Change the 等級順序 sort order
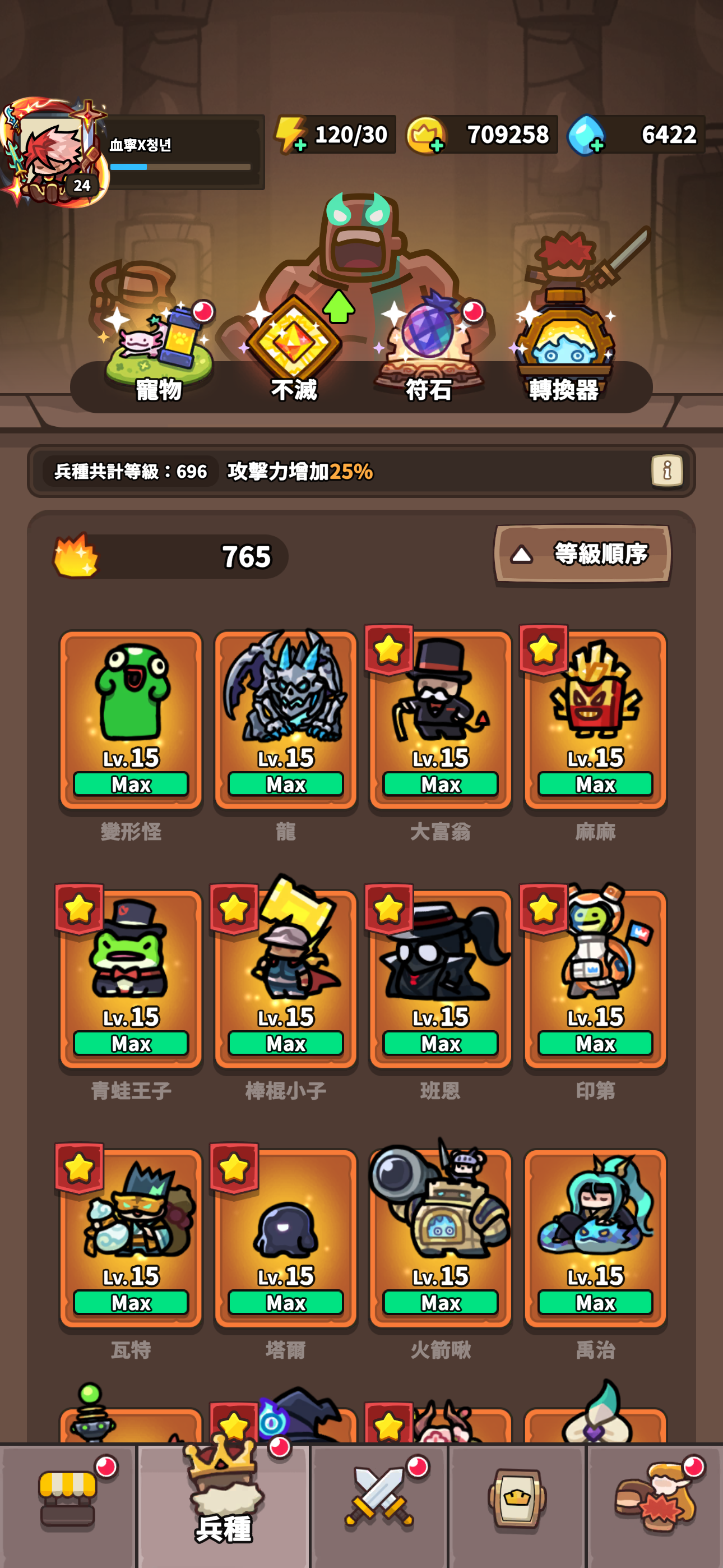The image size is (723, 1568). coord(582,554)
